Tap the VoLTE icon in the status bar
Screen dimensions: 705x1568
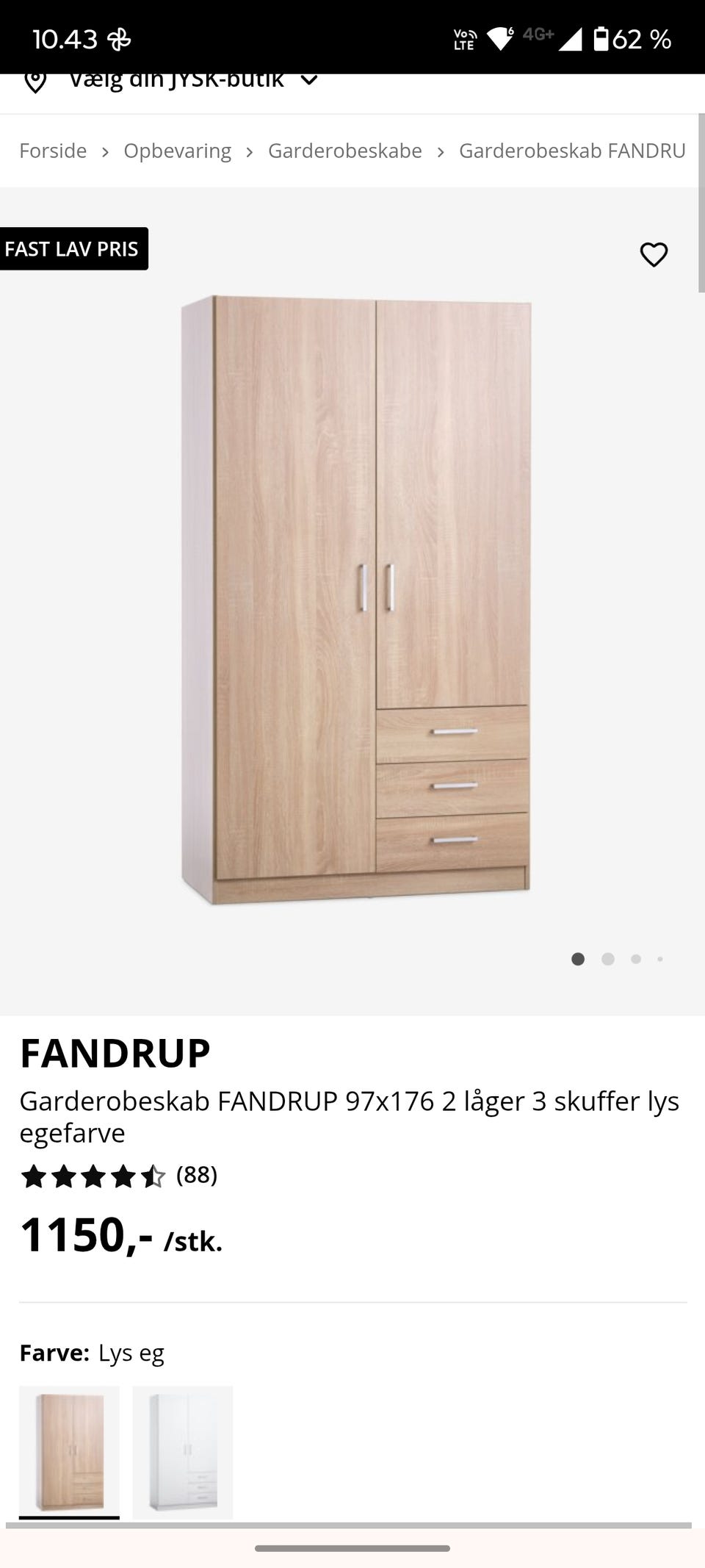pos(463,38)
